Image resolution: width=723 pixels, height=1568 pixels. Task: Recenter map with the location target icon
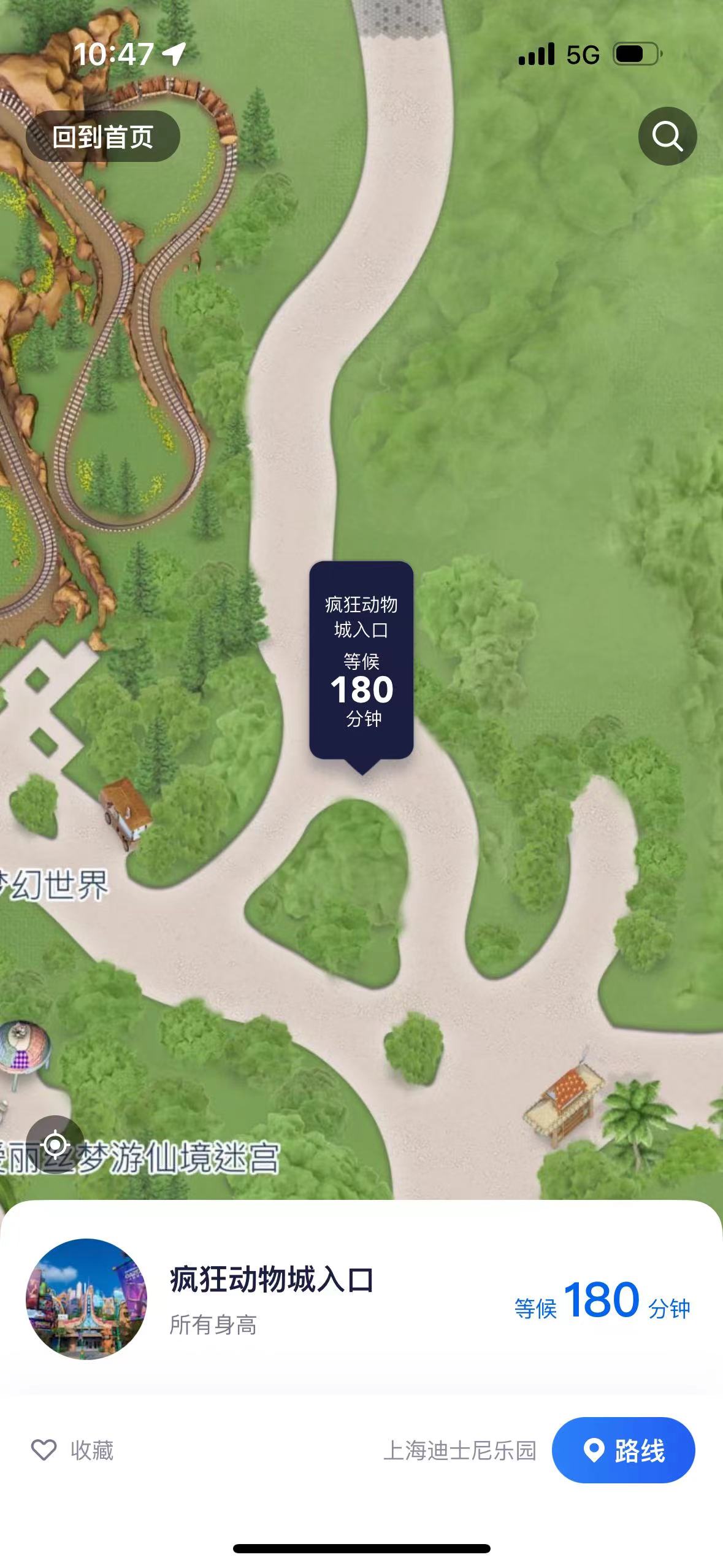(x=55, y=1144)
